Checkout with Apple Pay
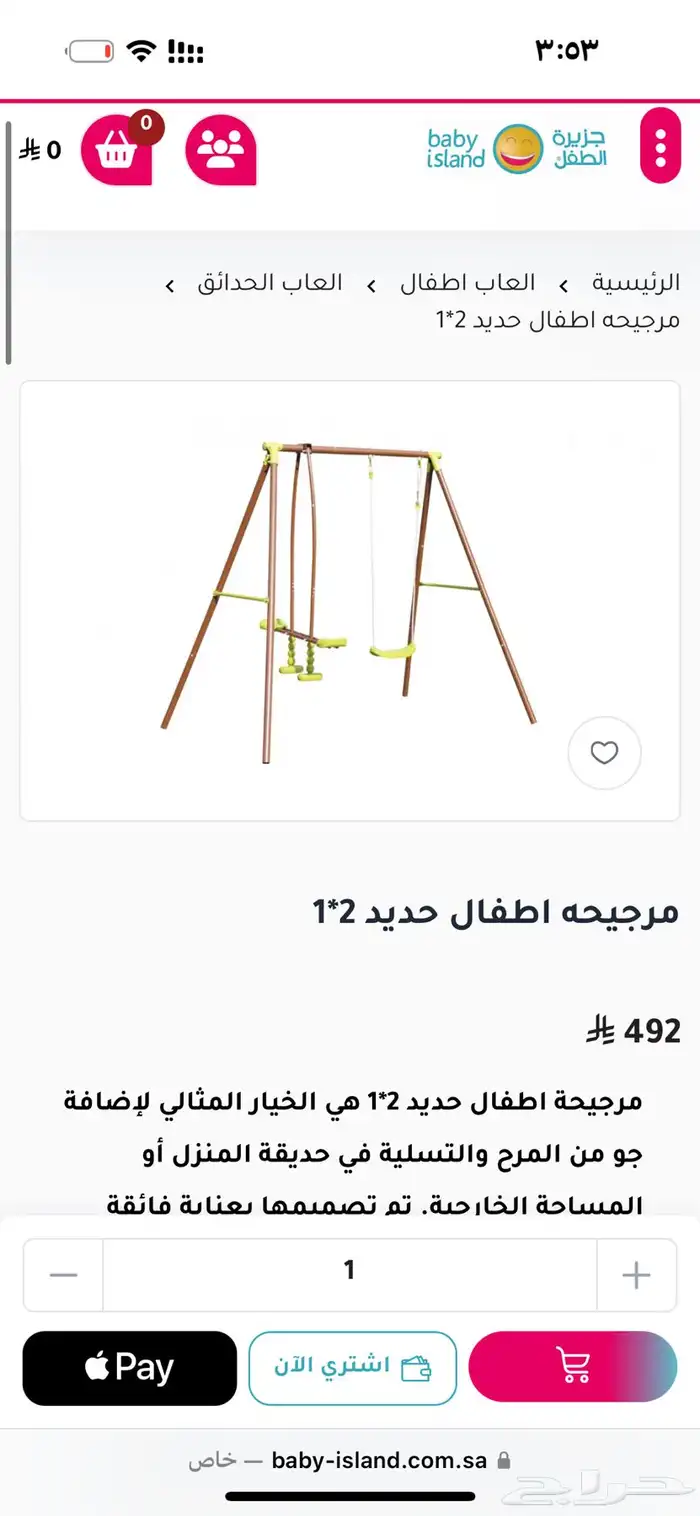Image resolution: width=700 pixels, height=1516 pixels. [x=129, y=1366]
